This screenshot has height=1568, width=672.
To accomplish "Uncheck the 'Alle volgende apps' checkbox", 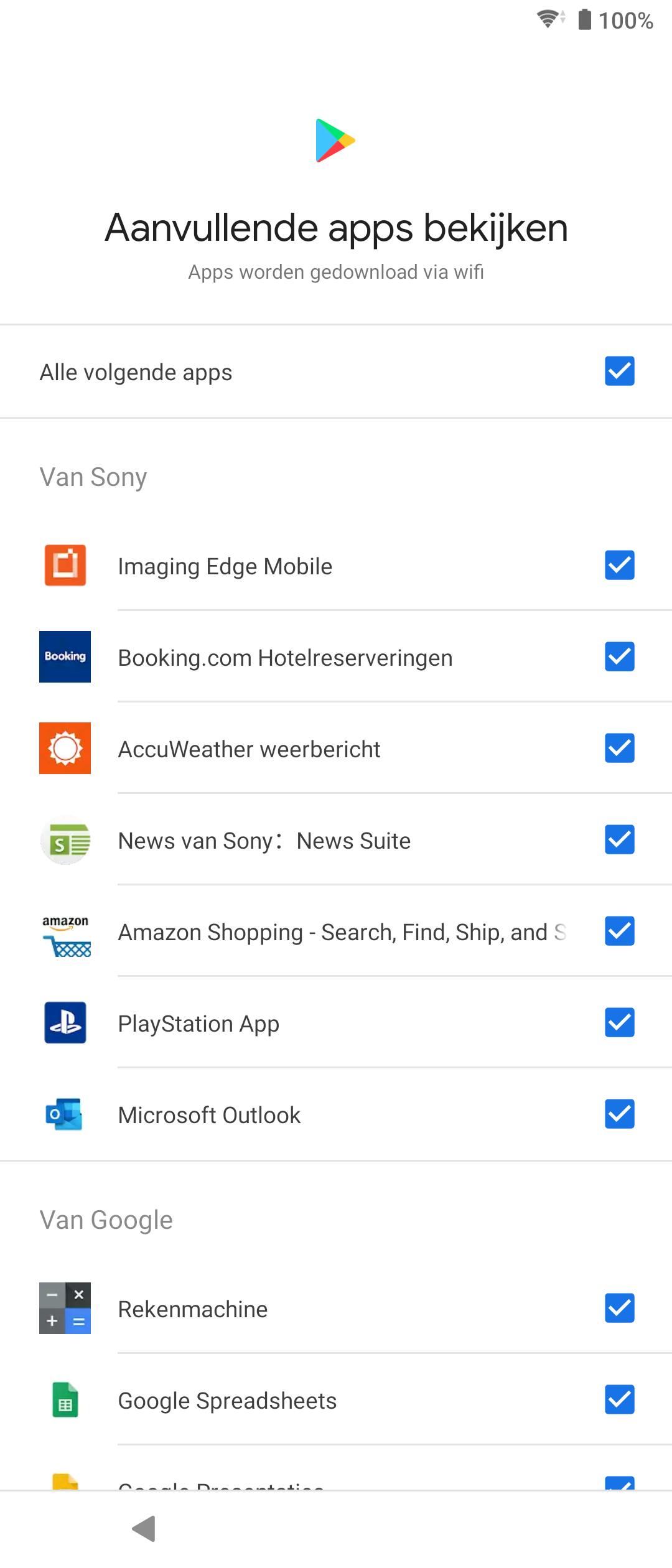I will point(619,371).
